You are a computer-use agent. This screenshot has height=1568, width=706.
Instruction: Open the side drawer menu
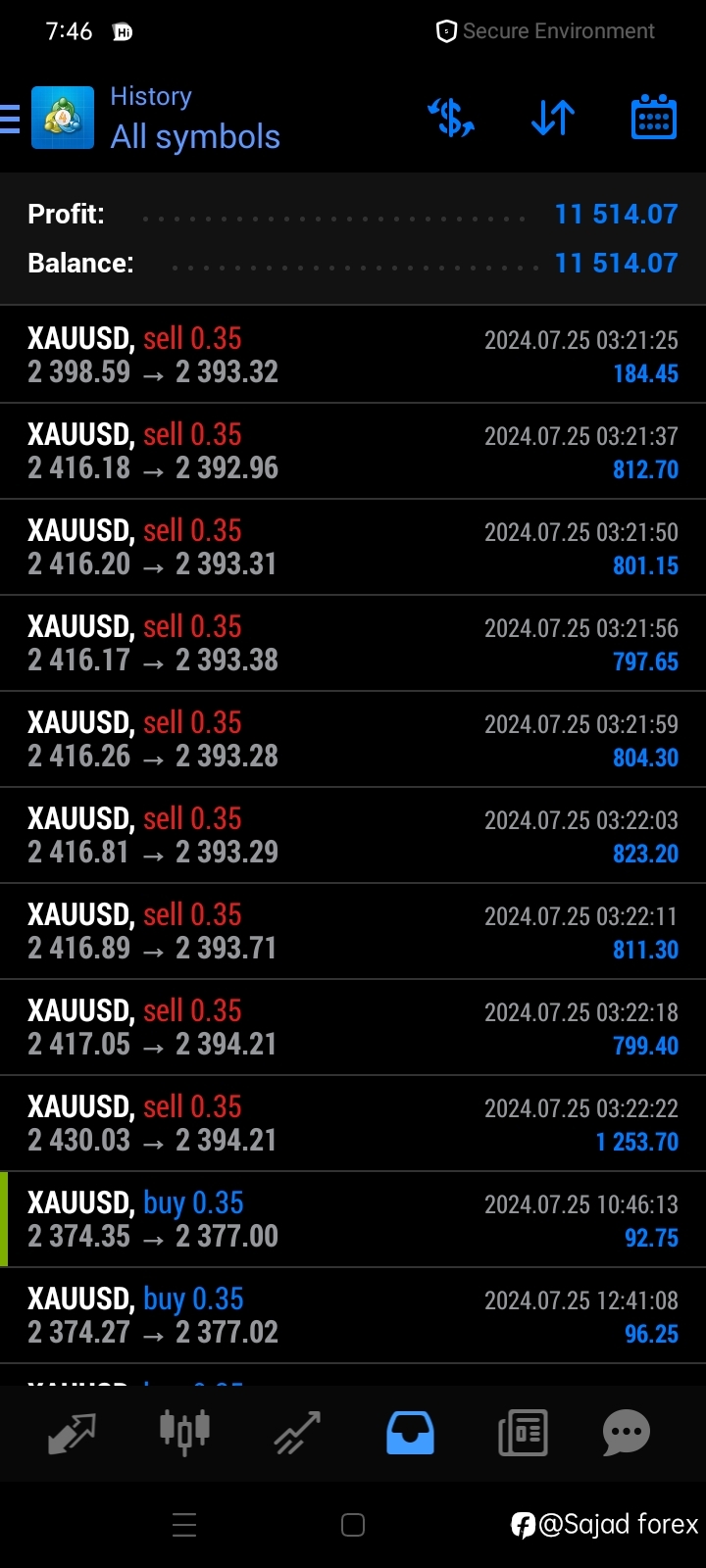click(10, 119)
